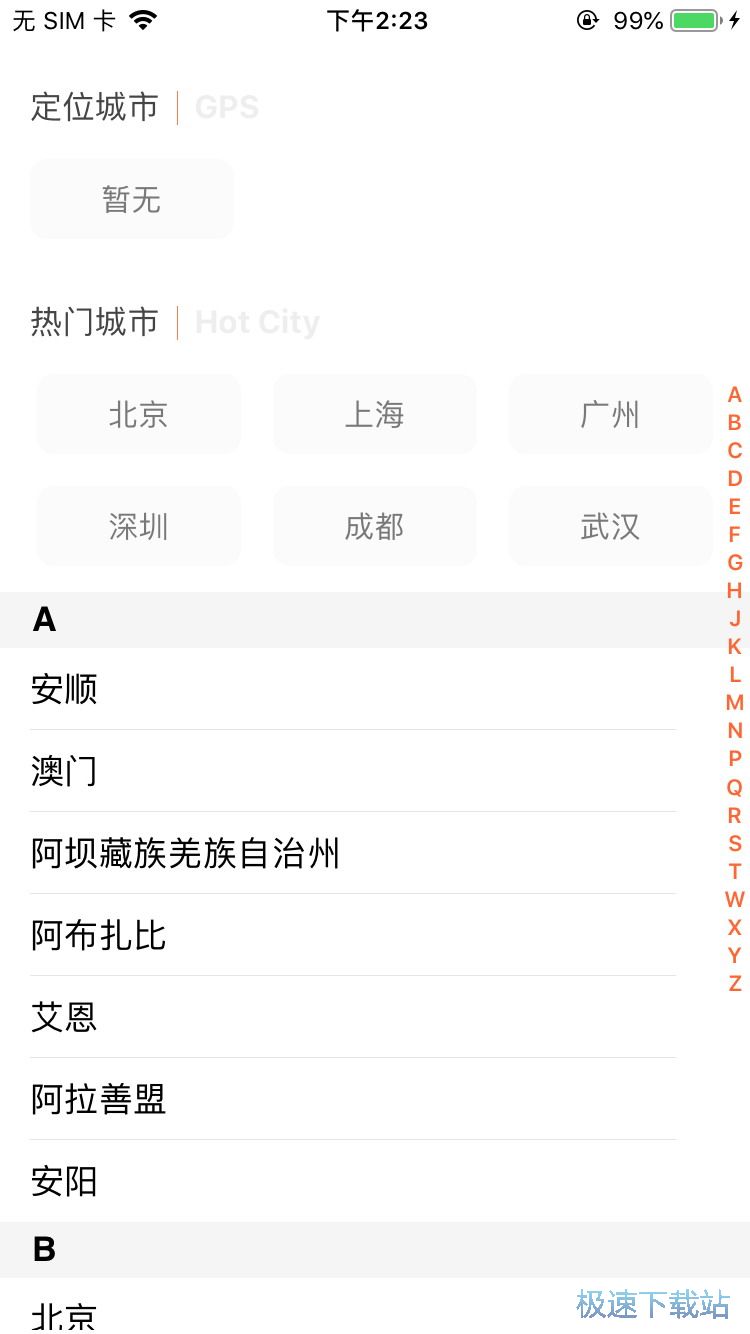Tap the 暂无 located city chip
Image resolution: width=750 pixels, height=1334 pixels.
(132, 199)
